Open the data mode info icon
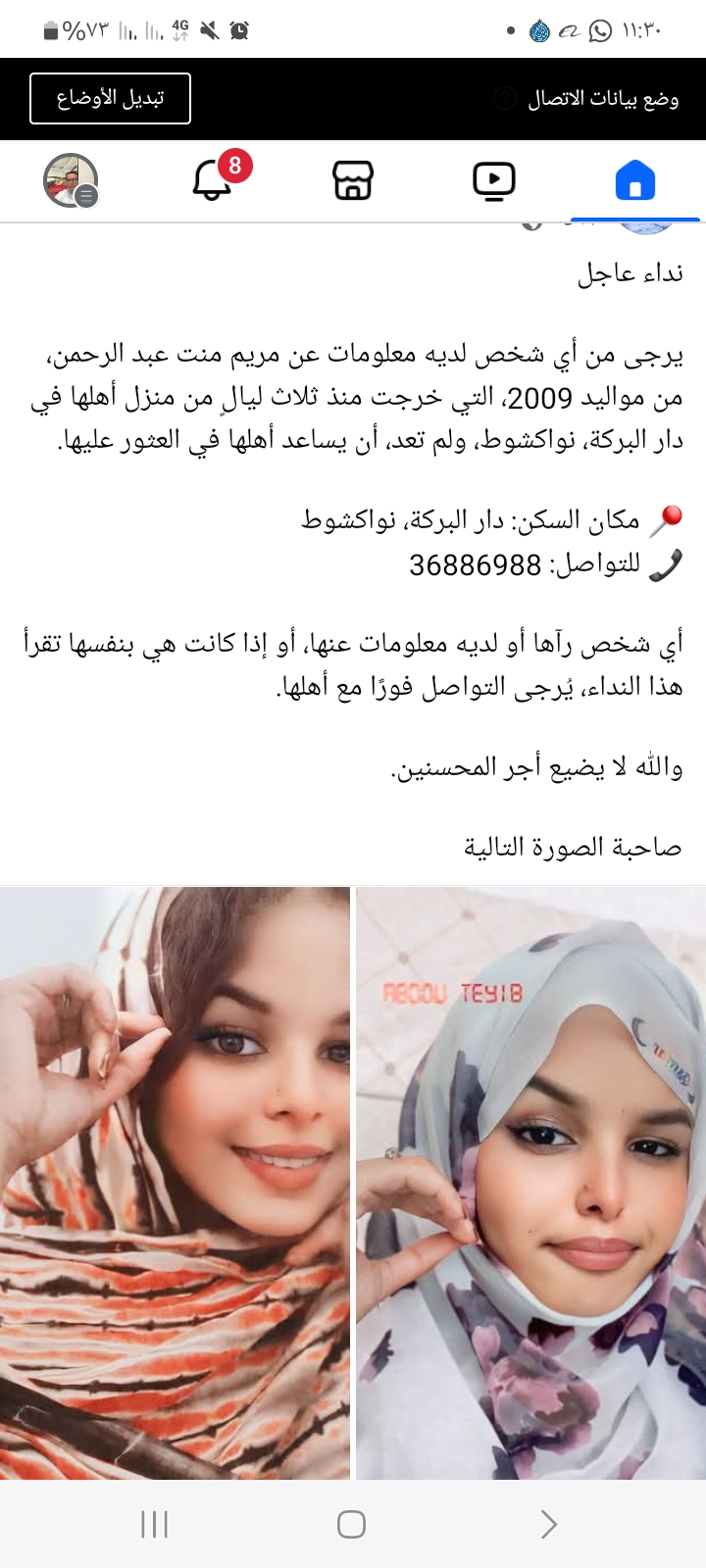Screen dimensions: 706x1568 tap(505, 98)
